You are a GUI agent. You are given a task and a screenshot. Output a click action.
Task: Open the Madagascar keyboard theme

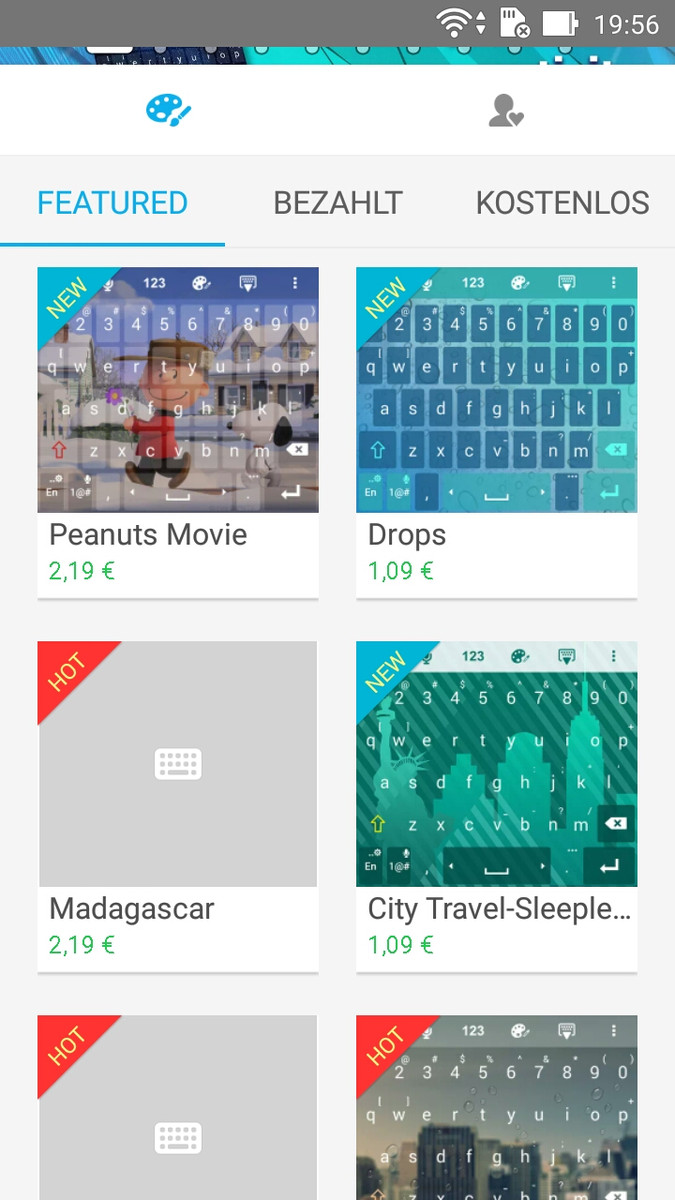[178, 805]
